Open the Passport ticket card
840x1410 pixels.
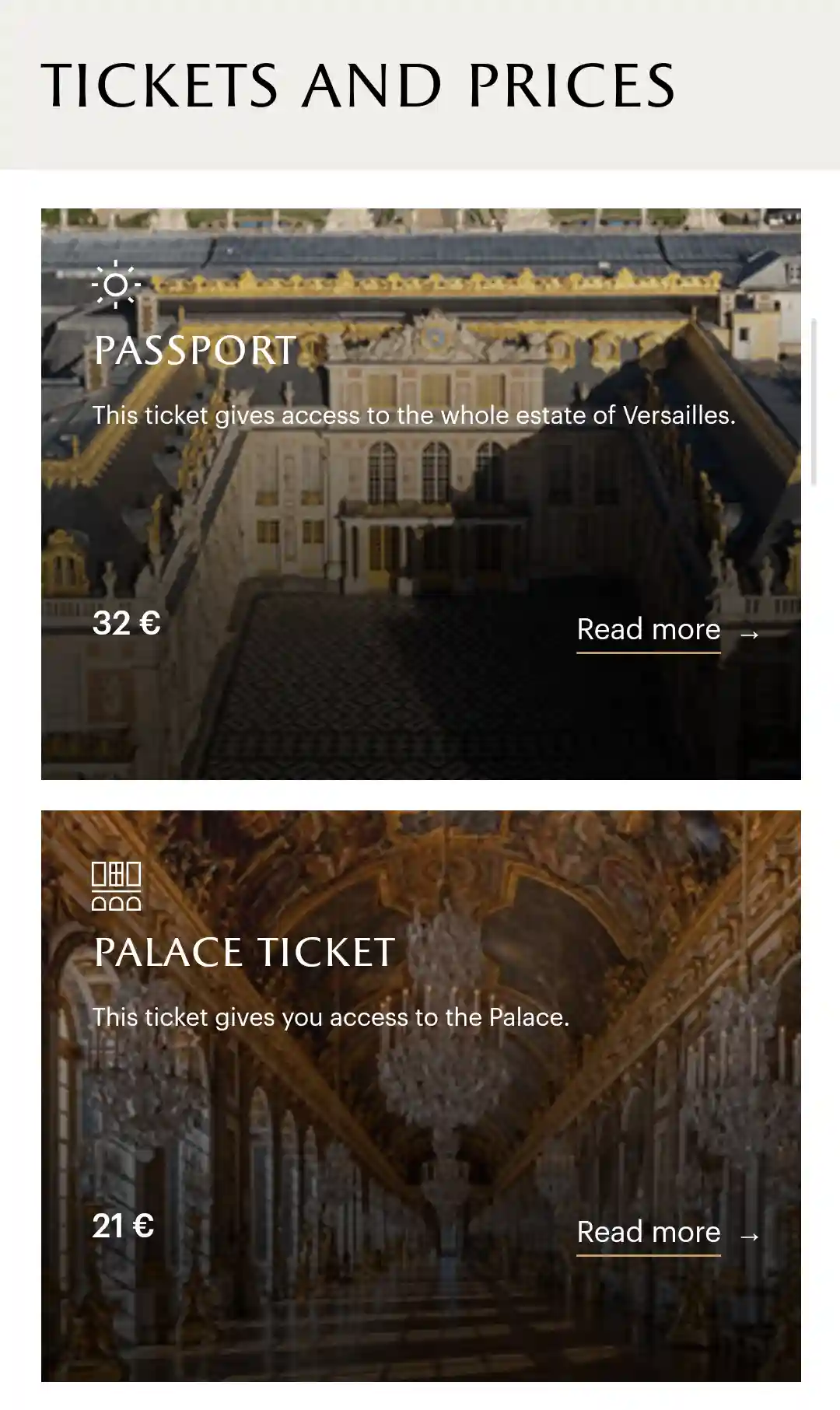click(194, 351)
